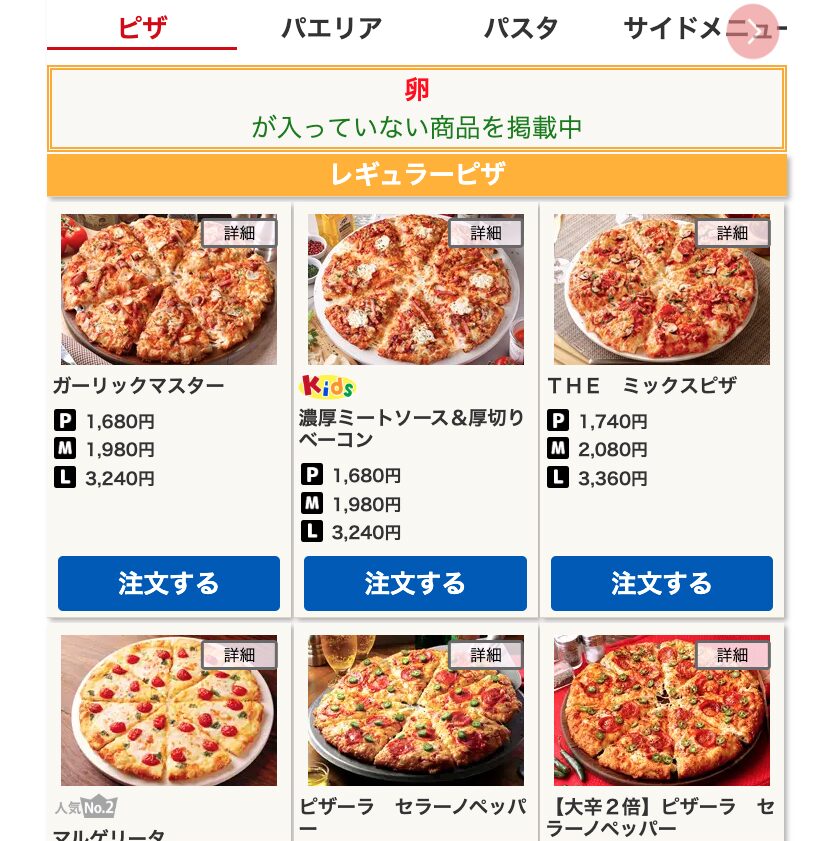
Task: Switch to the パエリア tab
Action: pyautogui.click(x=331, y=28)
